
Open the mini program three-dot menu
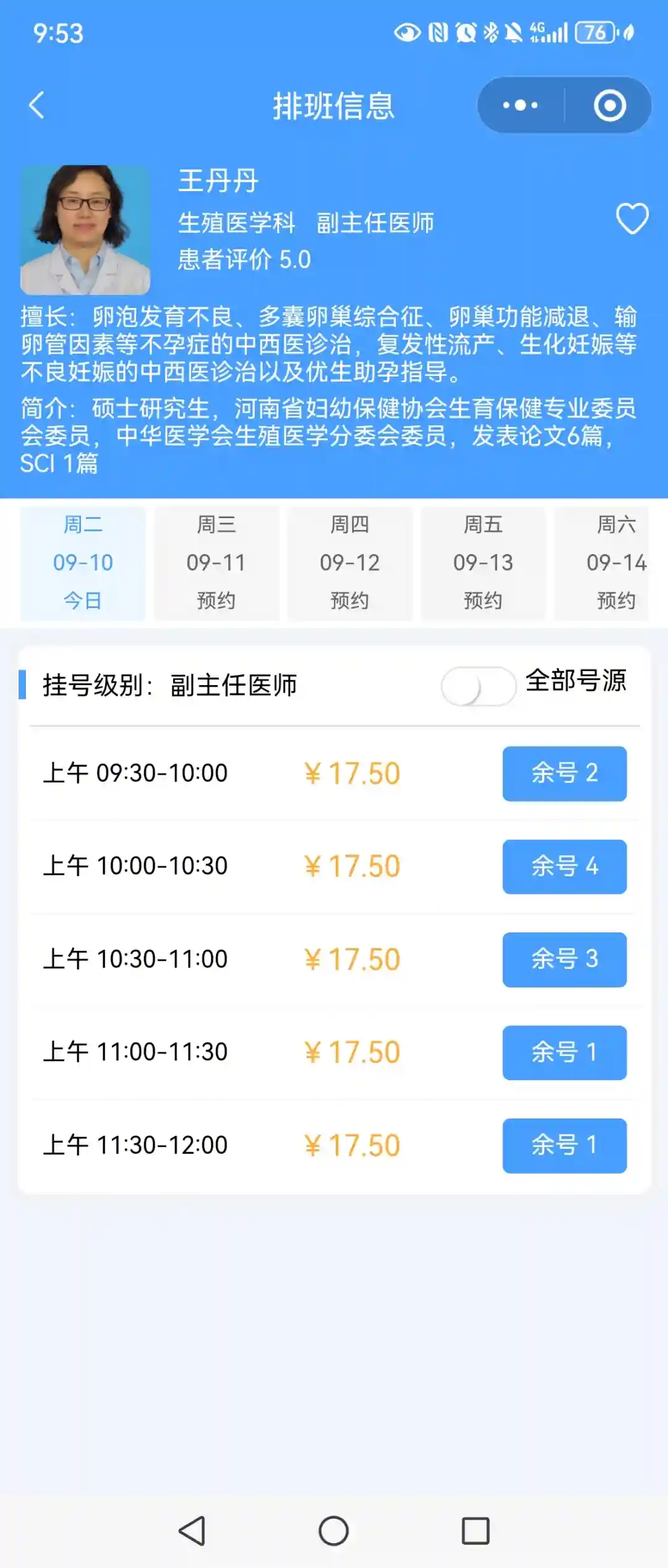(x=520, y=105)
